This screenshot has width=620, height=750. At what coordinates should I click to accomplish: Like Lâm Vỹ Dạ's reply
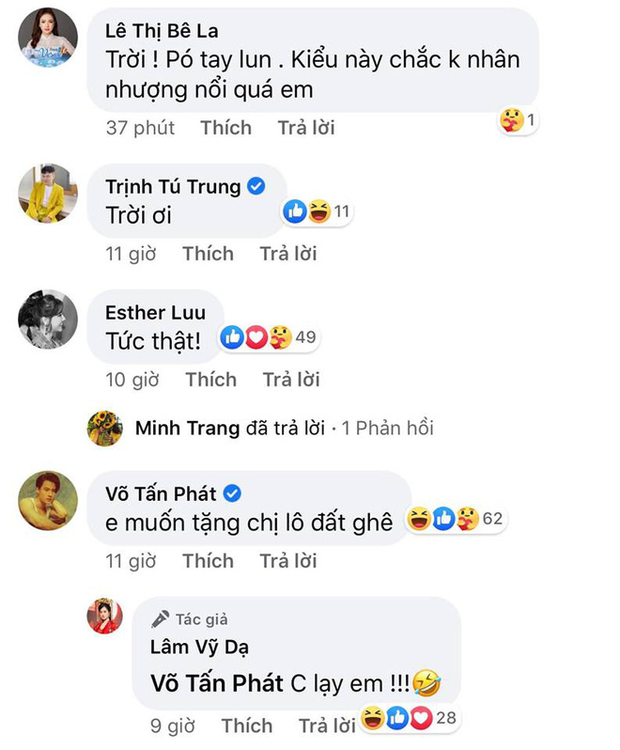click(x=247, y=725)
